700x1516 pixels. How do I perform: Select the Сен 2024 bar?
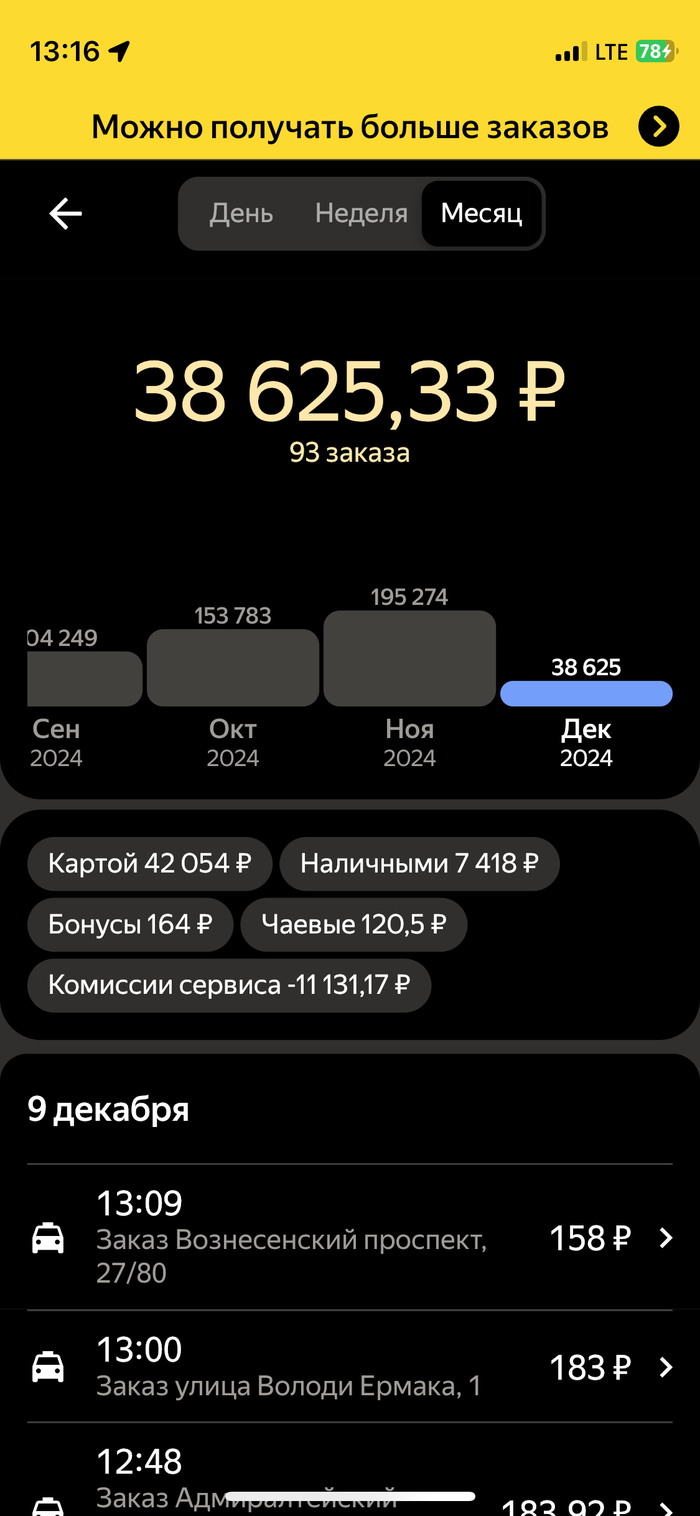[x=84, y=678]
